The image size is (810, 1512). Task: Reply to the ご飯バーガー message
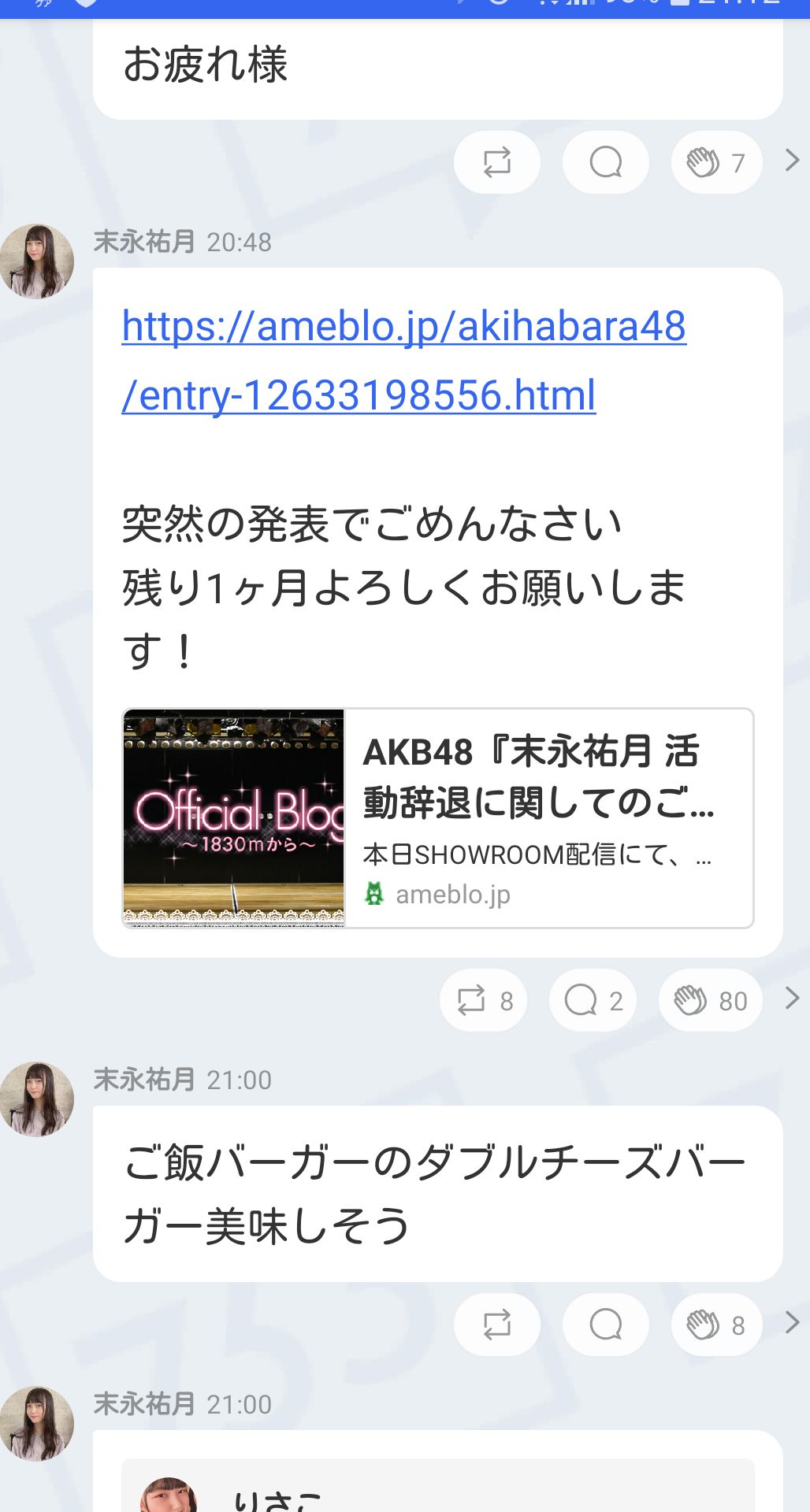pos(605,1325)
